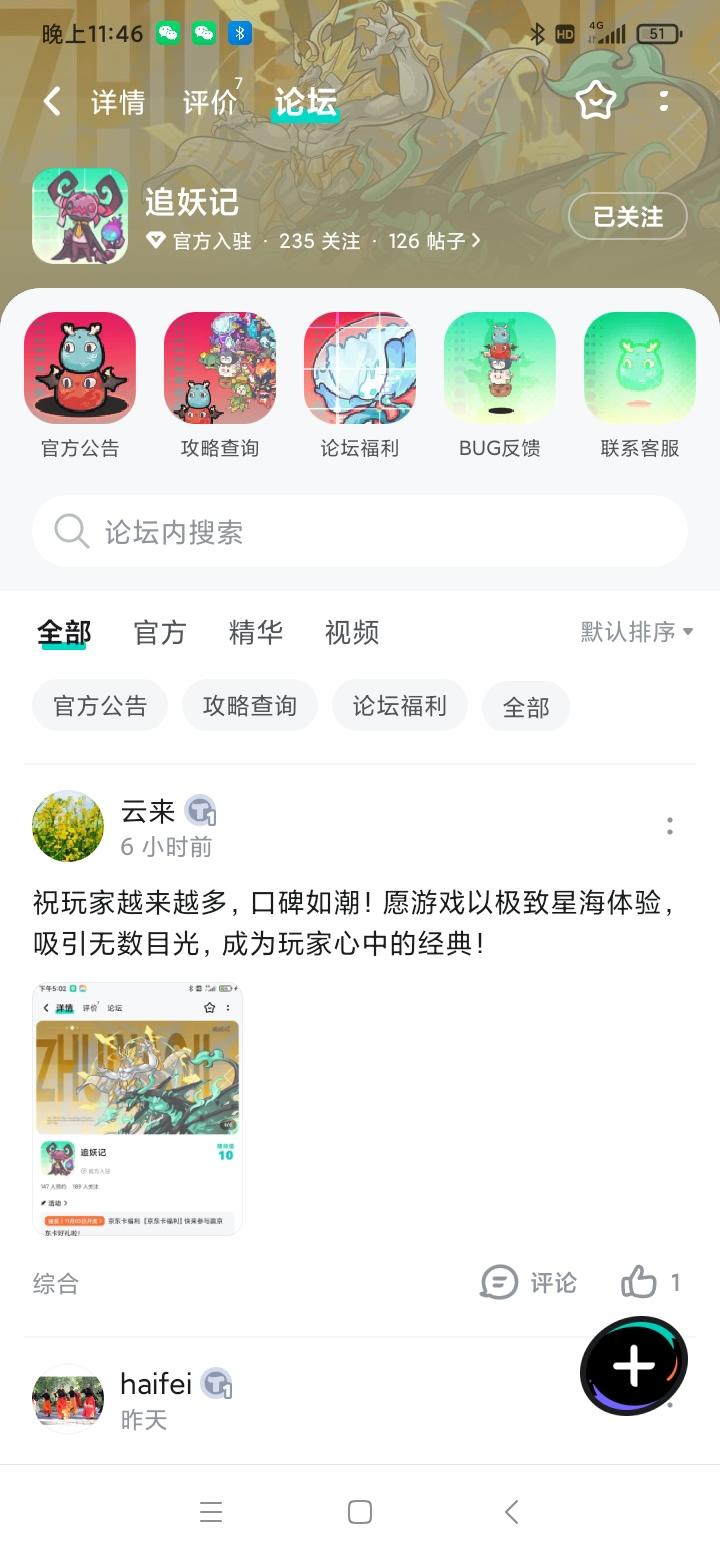The height and width of the screenshot is (1560, 720).
Task: Open the 官方公告 announcements icon
Action: click(x=80, y=367)
